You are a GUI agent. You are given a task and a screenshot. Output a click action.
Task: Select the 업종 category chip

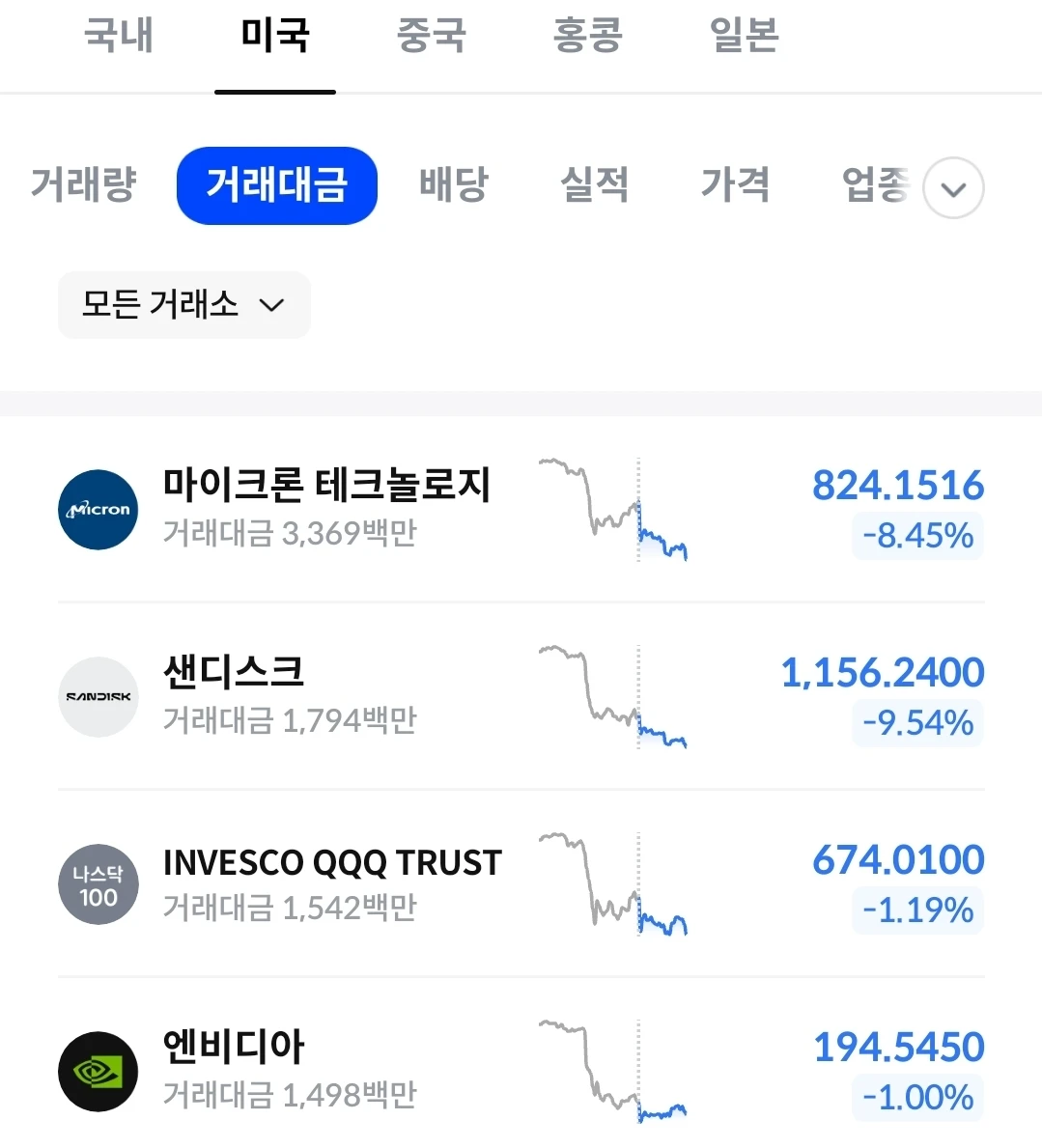(876, 184)
